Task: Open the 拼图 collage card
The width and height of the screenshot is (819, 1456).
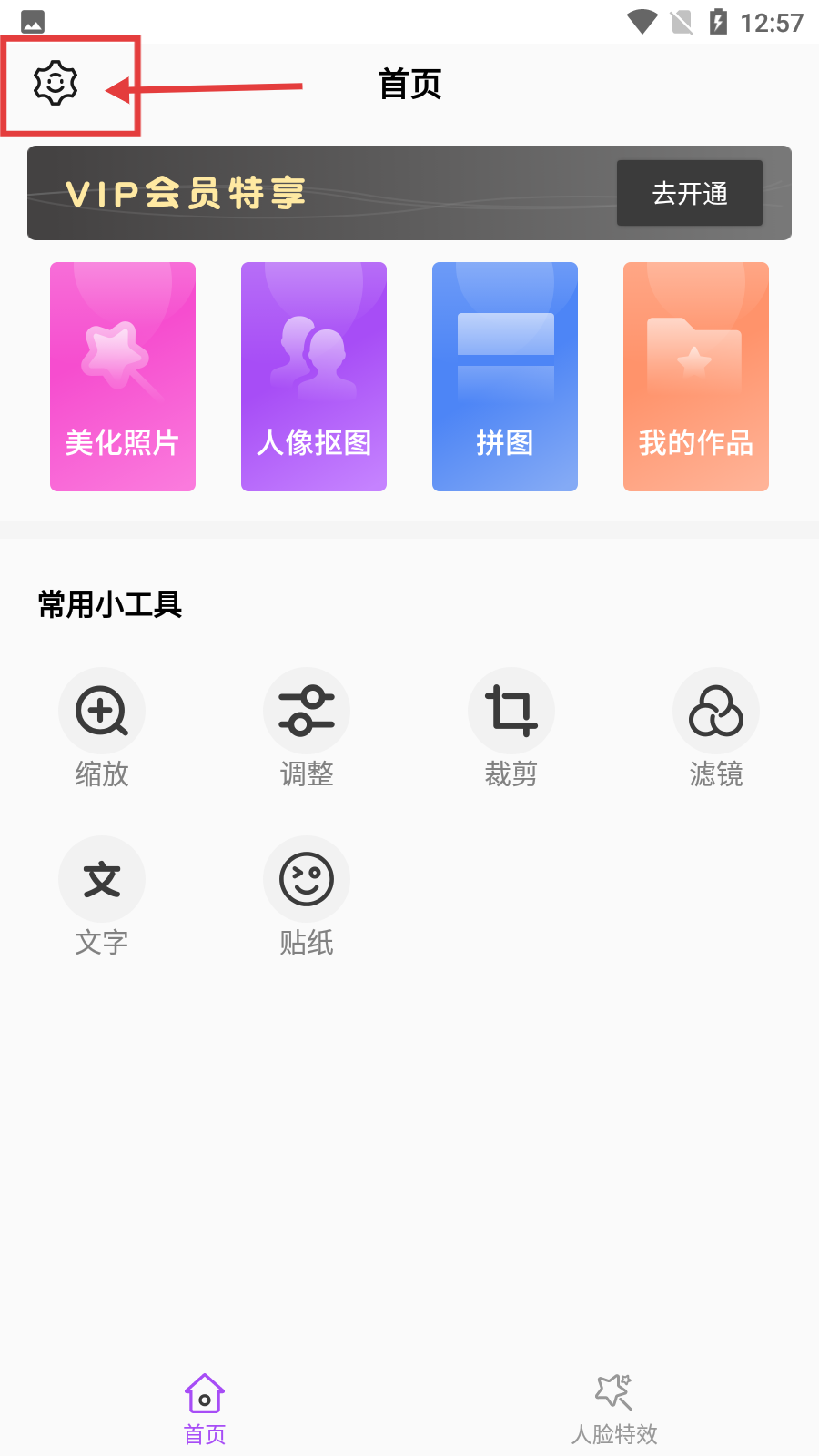Action: pyautogui.click(x=505, y=377)
